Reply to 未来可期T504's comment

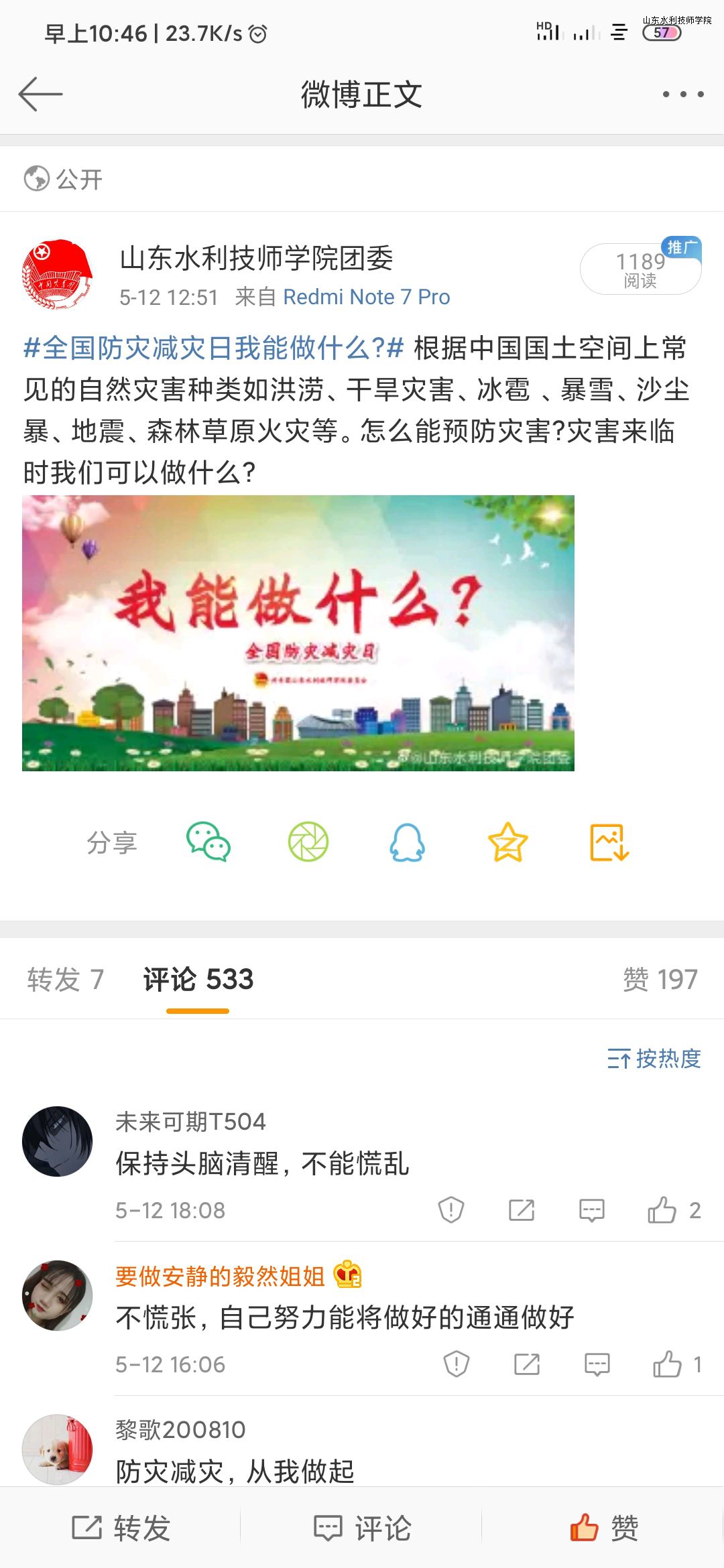(x=591, y=1210)
